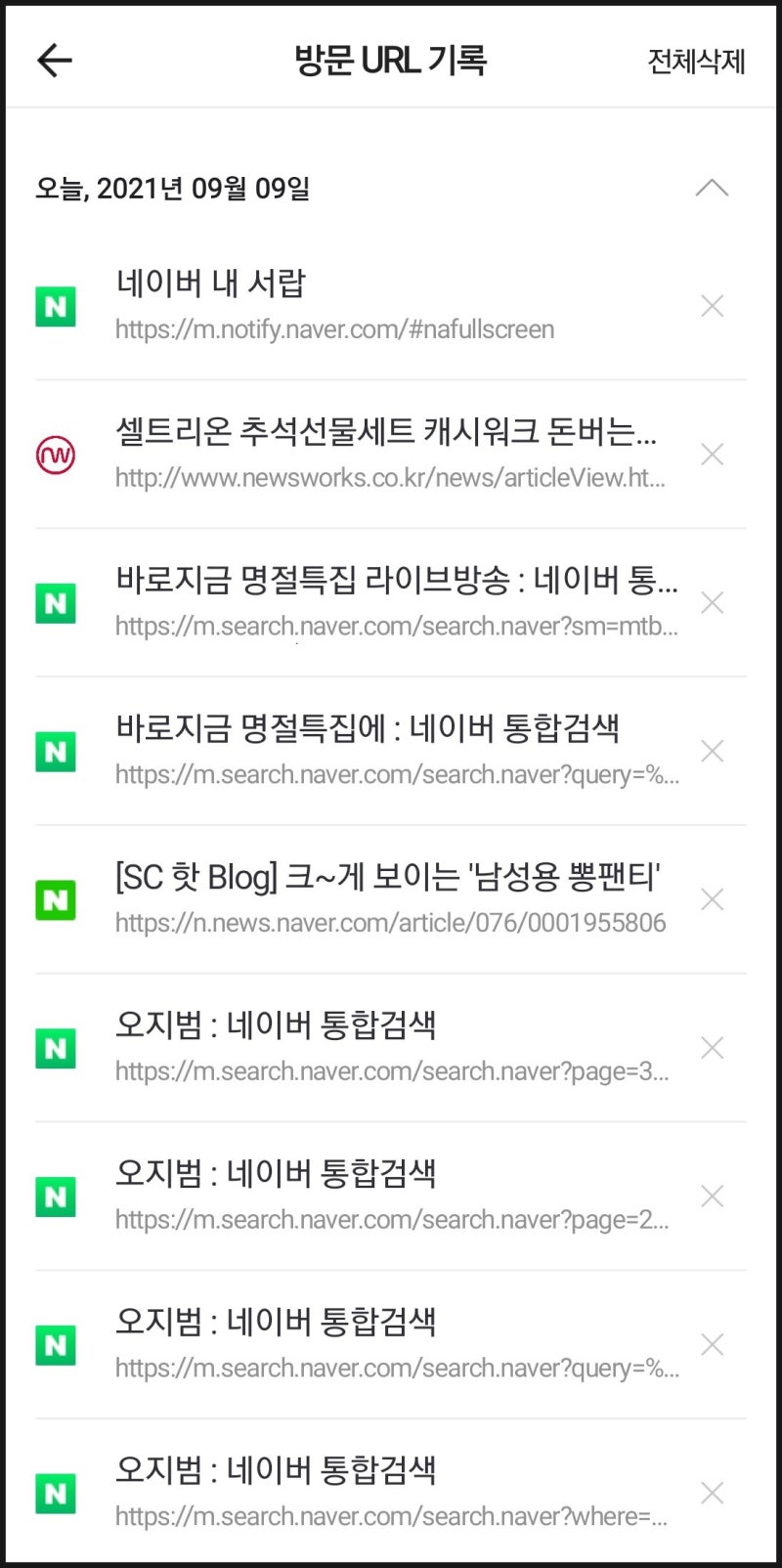Remove the 바로지금 명절특집 라이브방송 entry
Viewport: 782px width, 1568px height.
click(712, 603)
